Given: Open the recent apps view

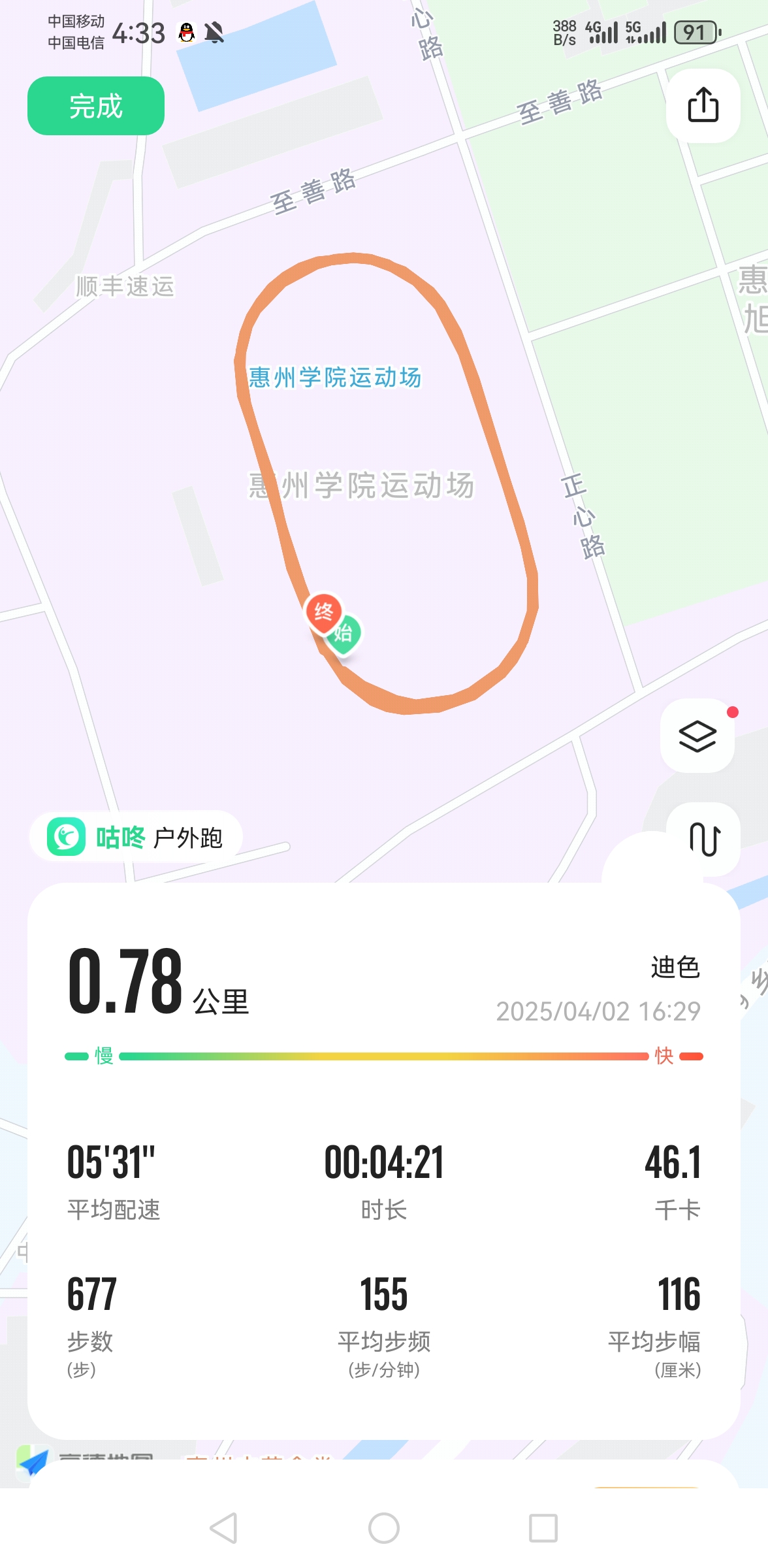Looking at the screenshot, I should [543, 1528].
